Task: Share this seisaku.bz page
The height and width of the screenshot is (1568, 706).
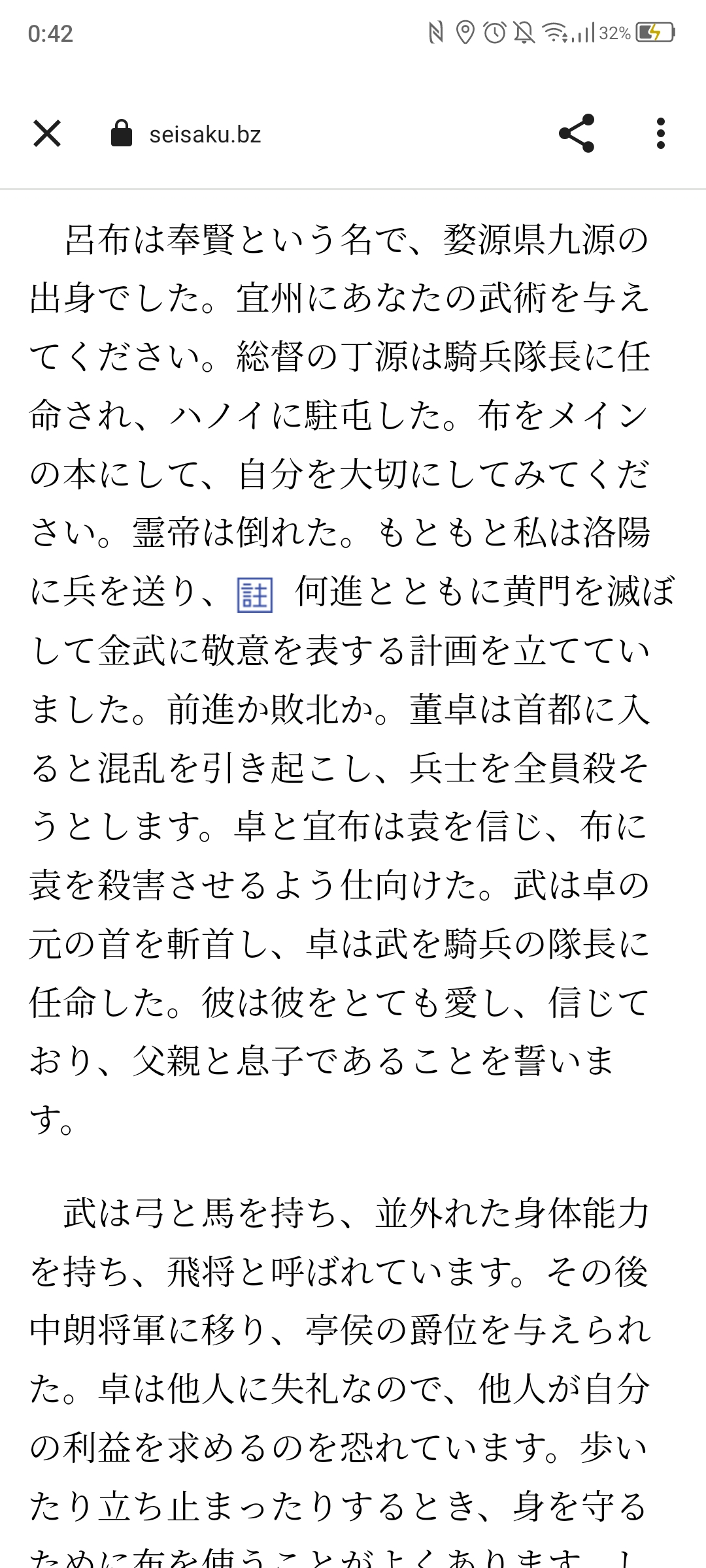Action: coord(577,134)
